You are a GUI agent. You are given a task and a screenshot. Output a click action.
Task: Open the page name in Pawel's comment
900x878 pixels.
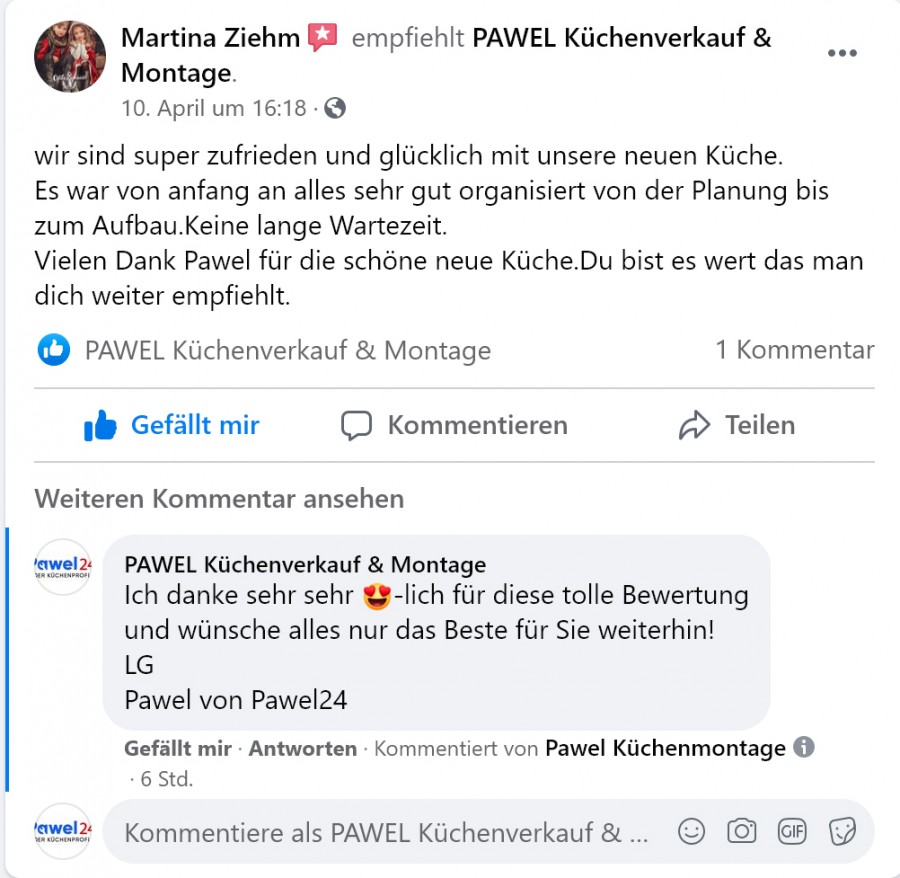[x=305, y=564]
